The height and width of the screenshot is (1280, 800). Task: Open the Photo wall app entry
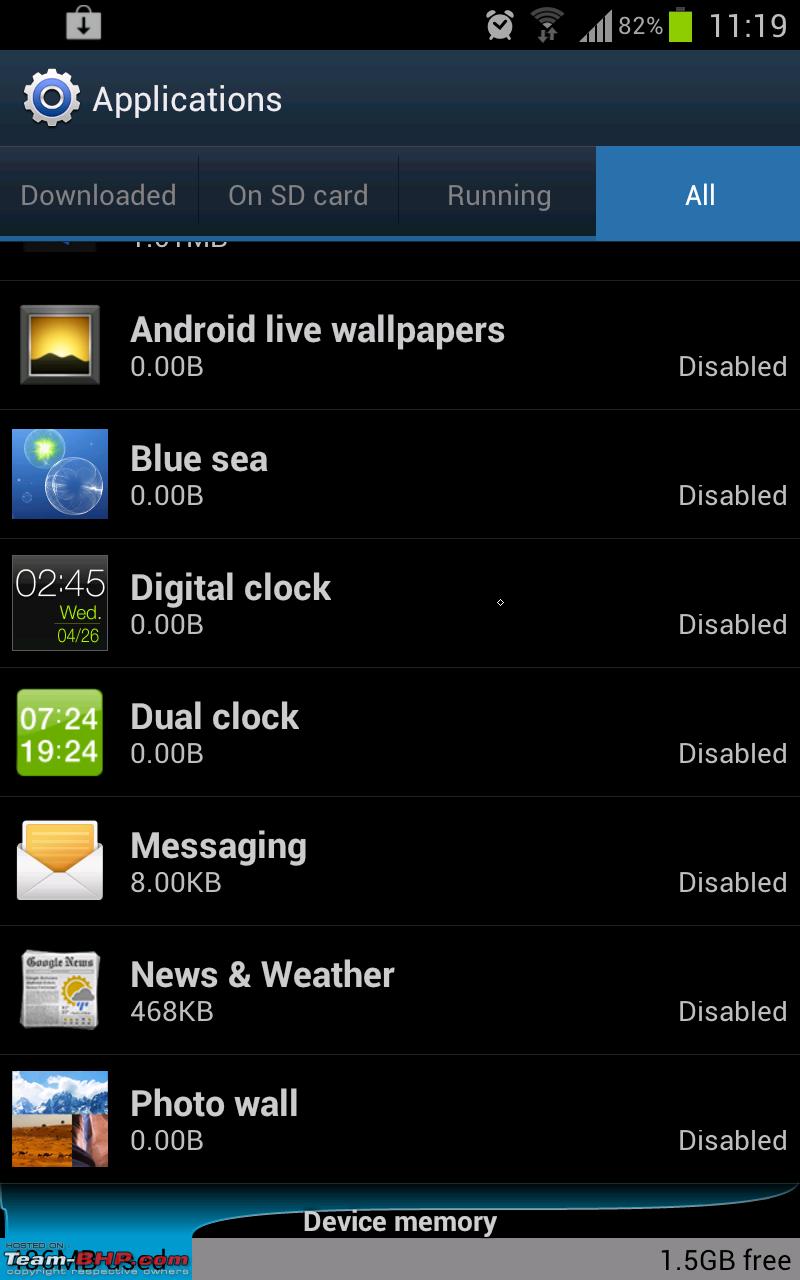400,1119
